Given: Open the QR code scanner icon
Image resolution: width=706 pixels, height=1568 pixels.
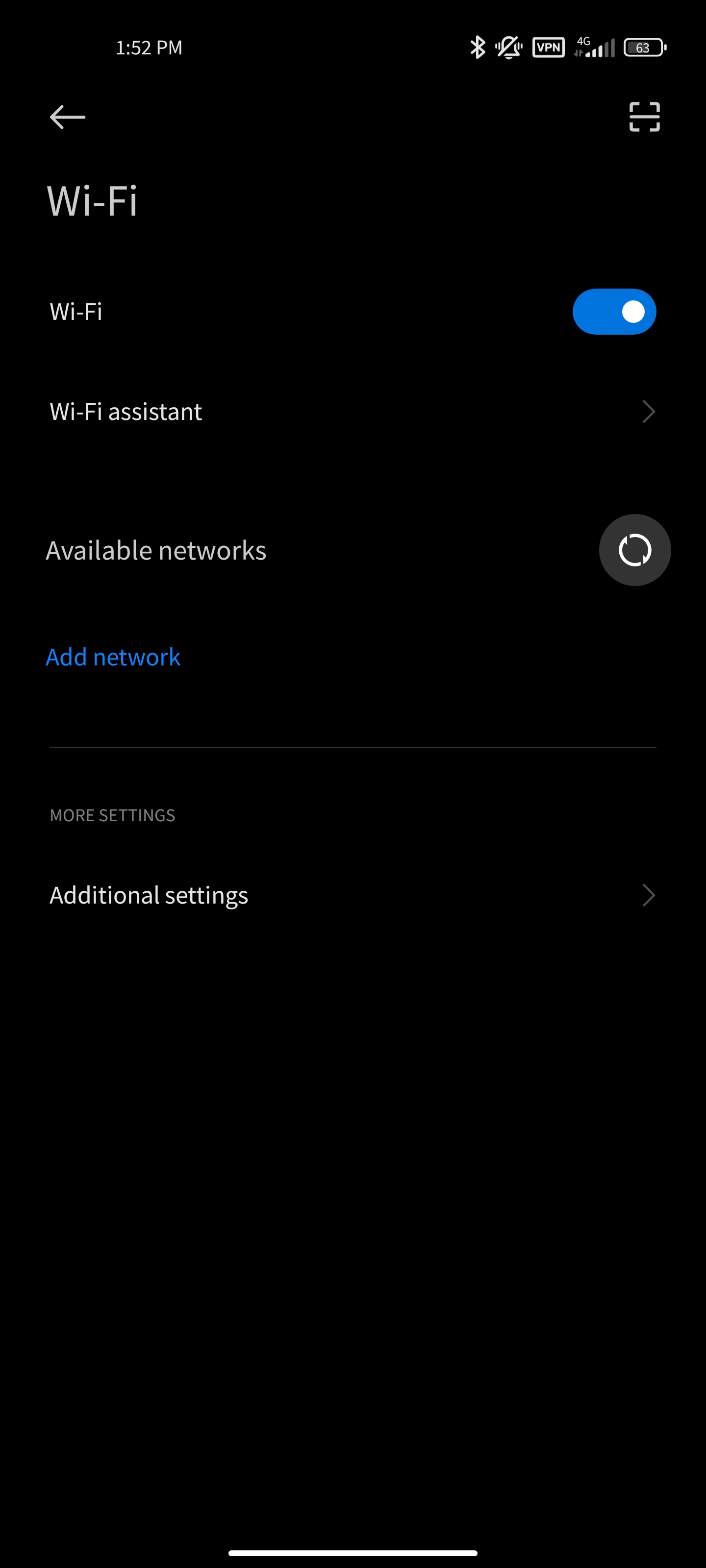Looking at the screenshot, I should [645, 117].
